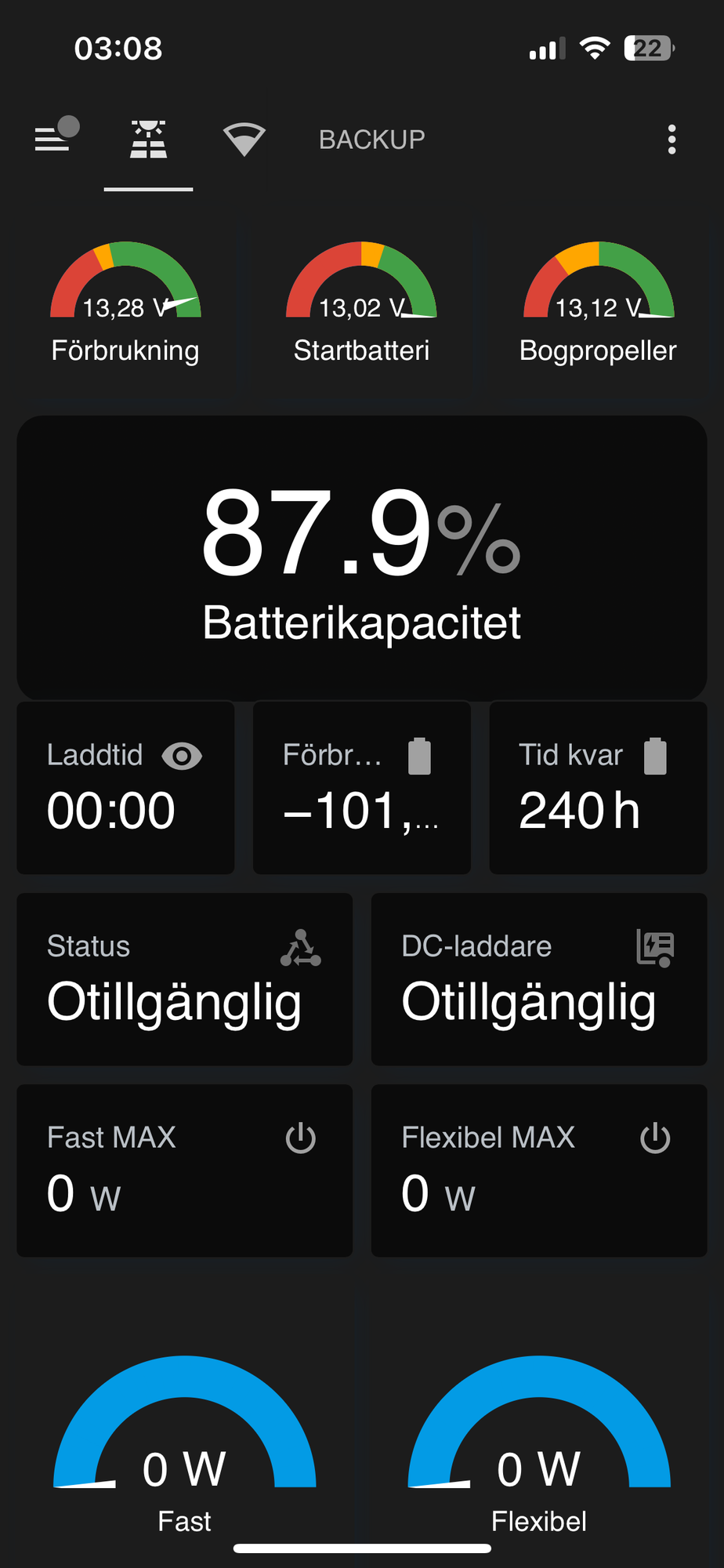Open the Tid kvar card
This screenshot has height=1568, width=724.
pyautogui.click(x=598, y=788)
